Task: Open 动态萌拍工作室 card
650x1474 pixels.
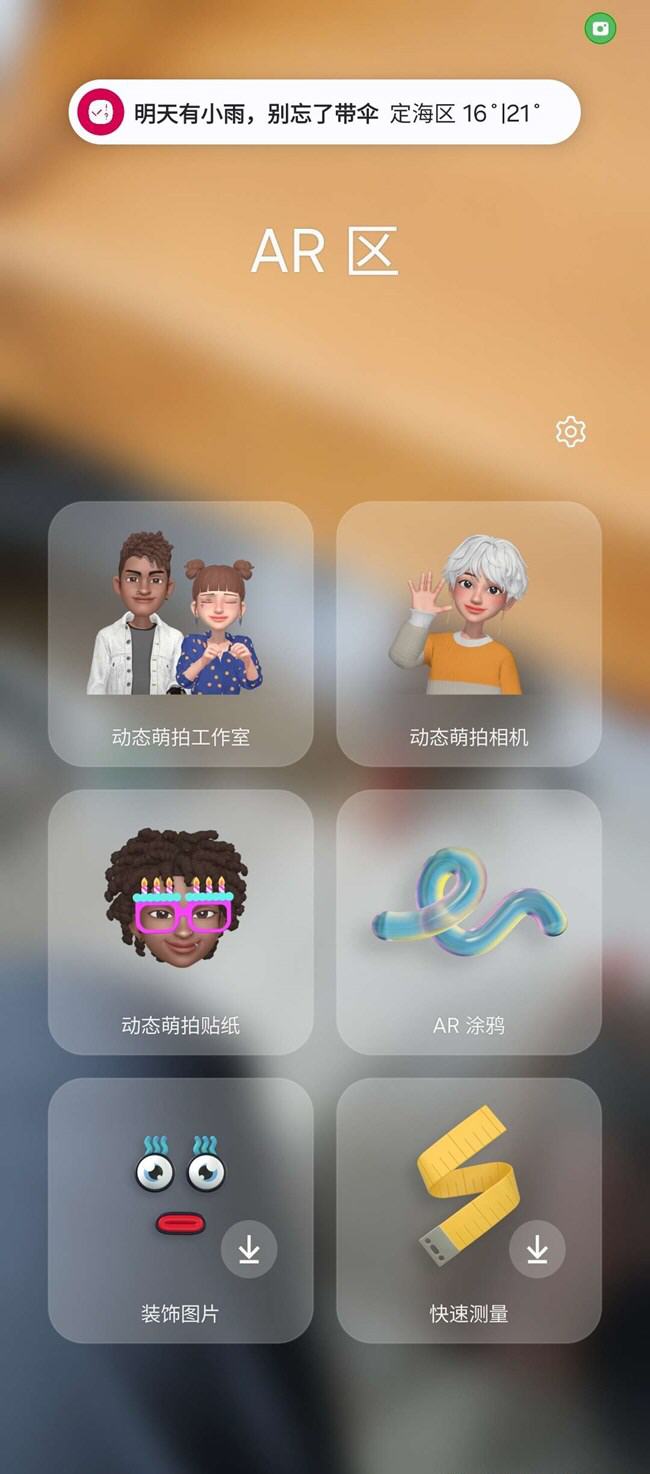Action: 181,634
